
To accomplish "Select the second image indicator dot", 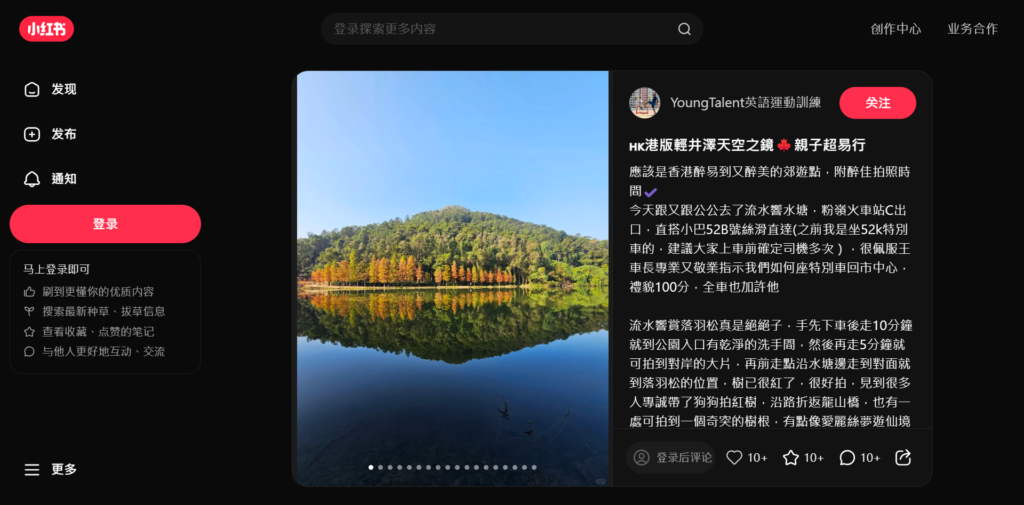I will coord(380,467).
